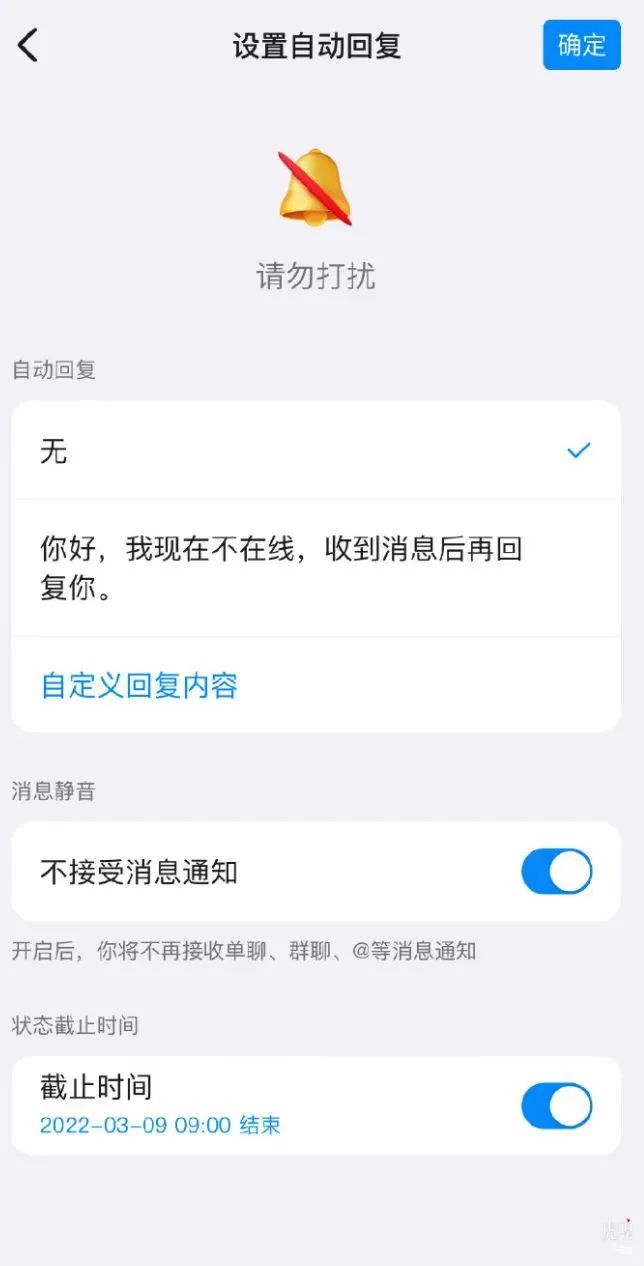
Task: Toggle the 不接受消息通知 switch
Action: tap(556, 872)
